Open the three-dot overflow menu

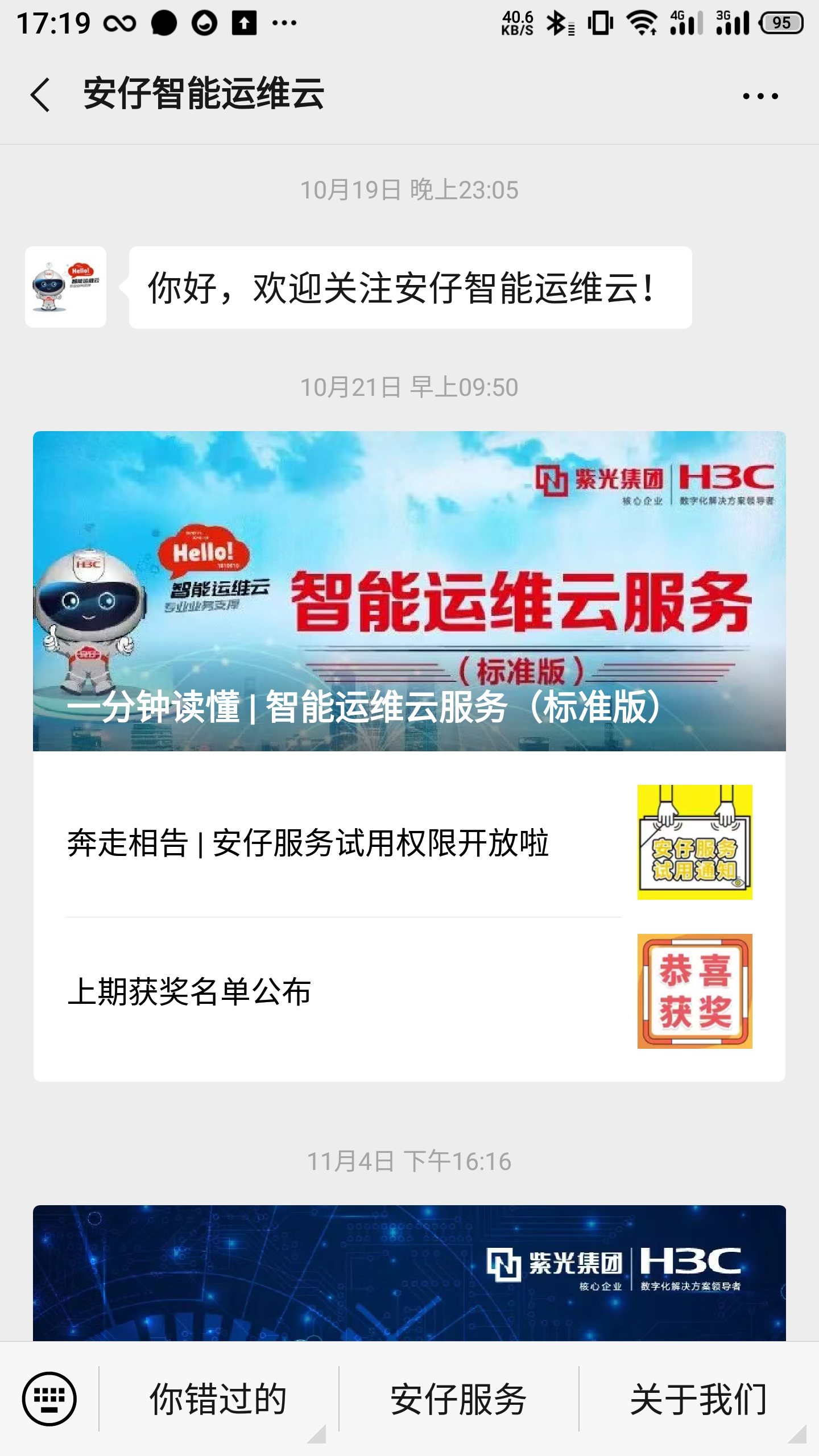760,96
